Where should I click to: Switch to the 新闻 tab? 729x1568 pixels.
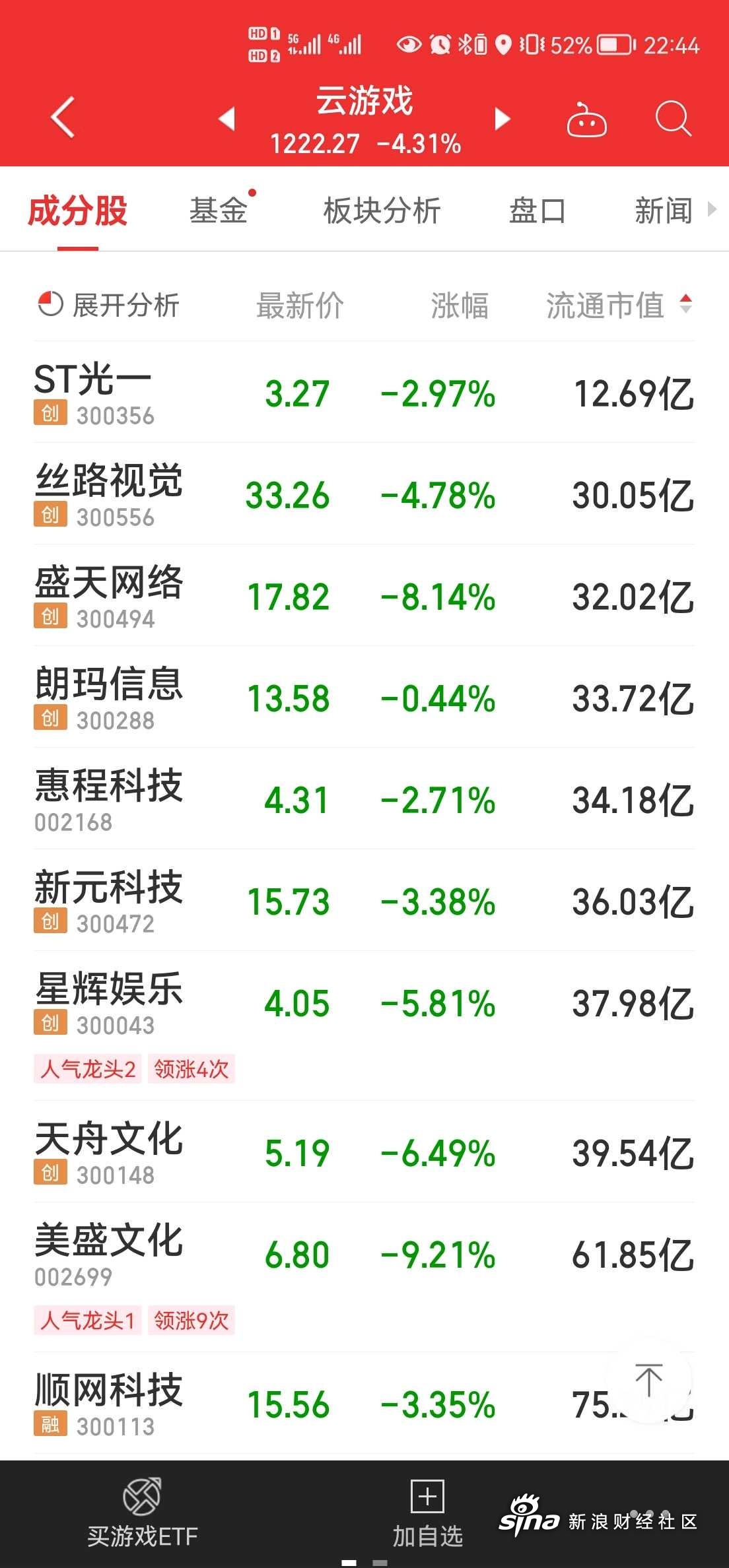click(663, 211)
